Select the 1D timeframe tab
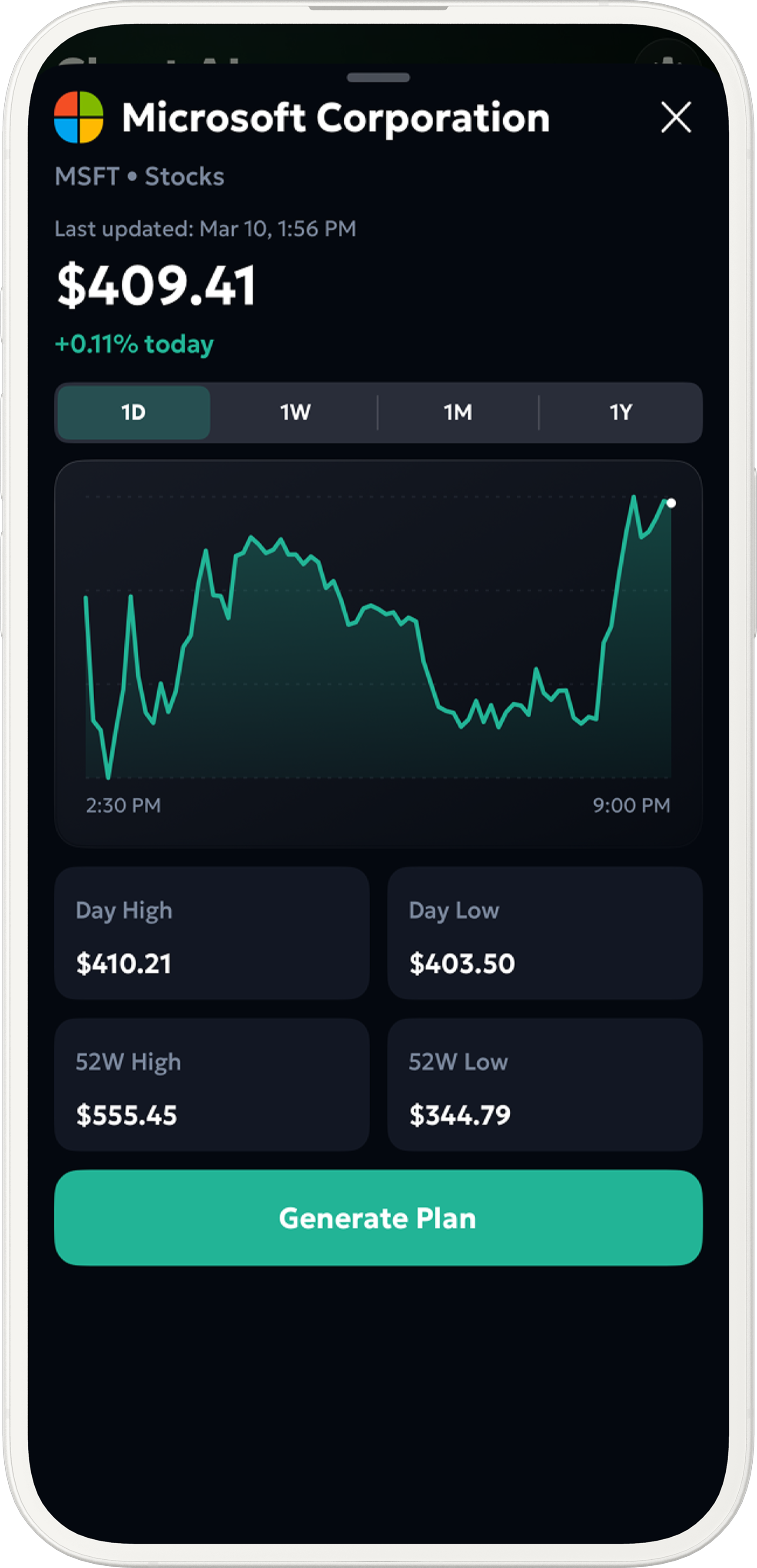This screenshot has height=1568, width=757. click(133, 412)
